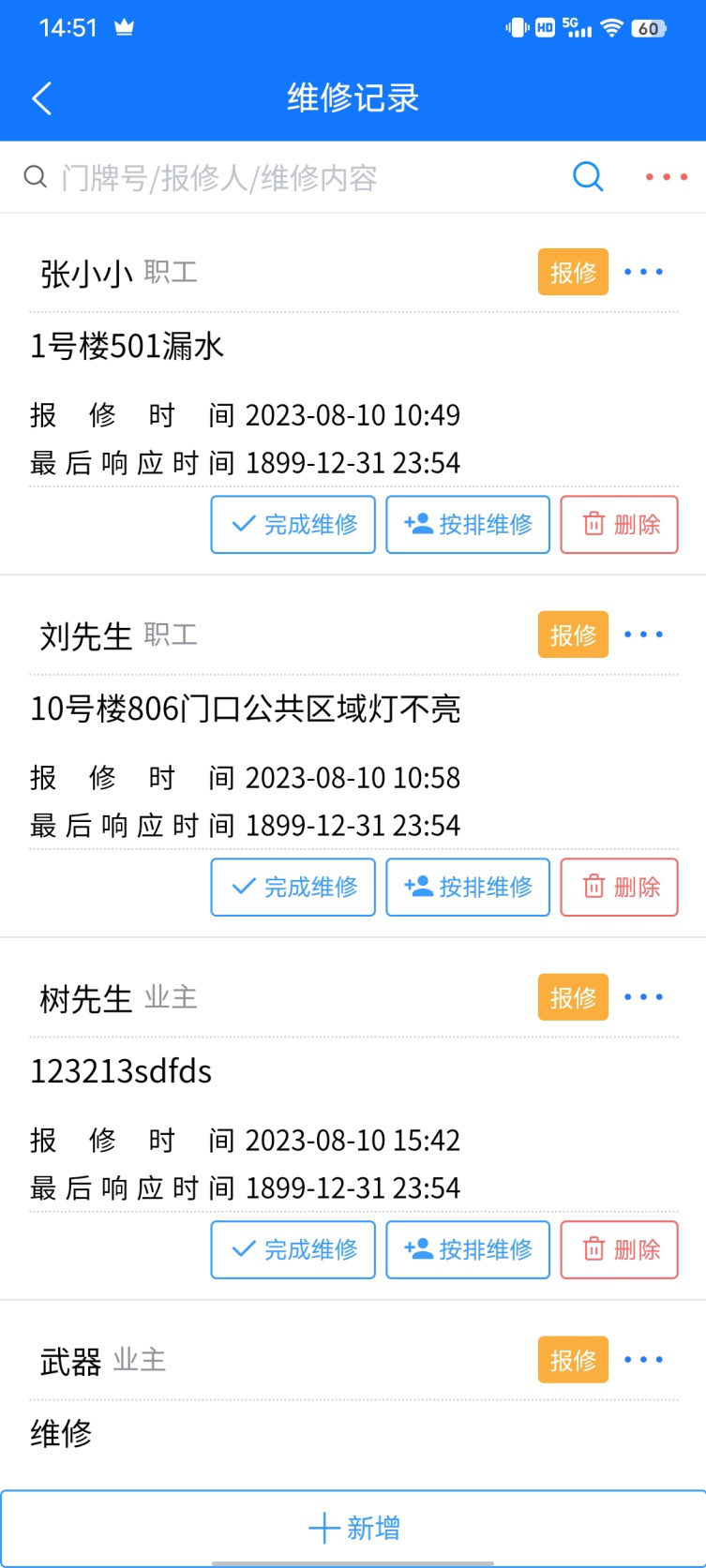Open the three-dot menu on 树先生's record
The height and width of the screenshot is (1568, 706).
pyautogui.click(x=643, y=997)
